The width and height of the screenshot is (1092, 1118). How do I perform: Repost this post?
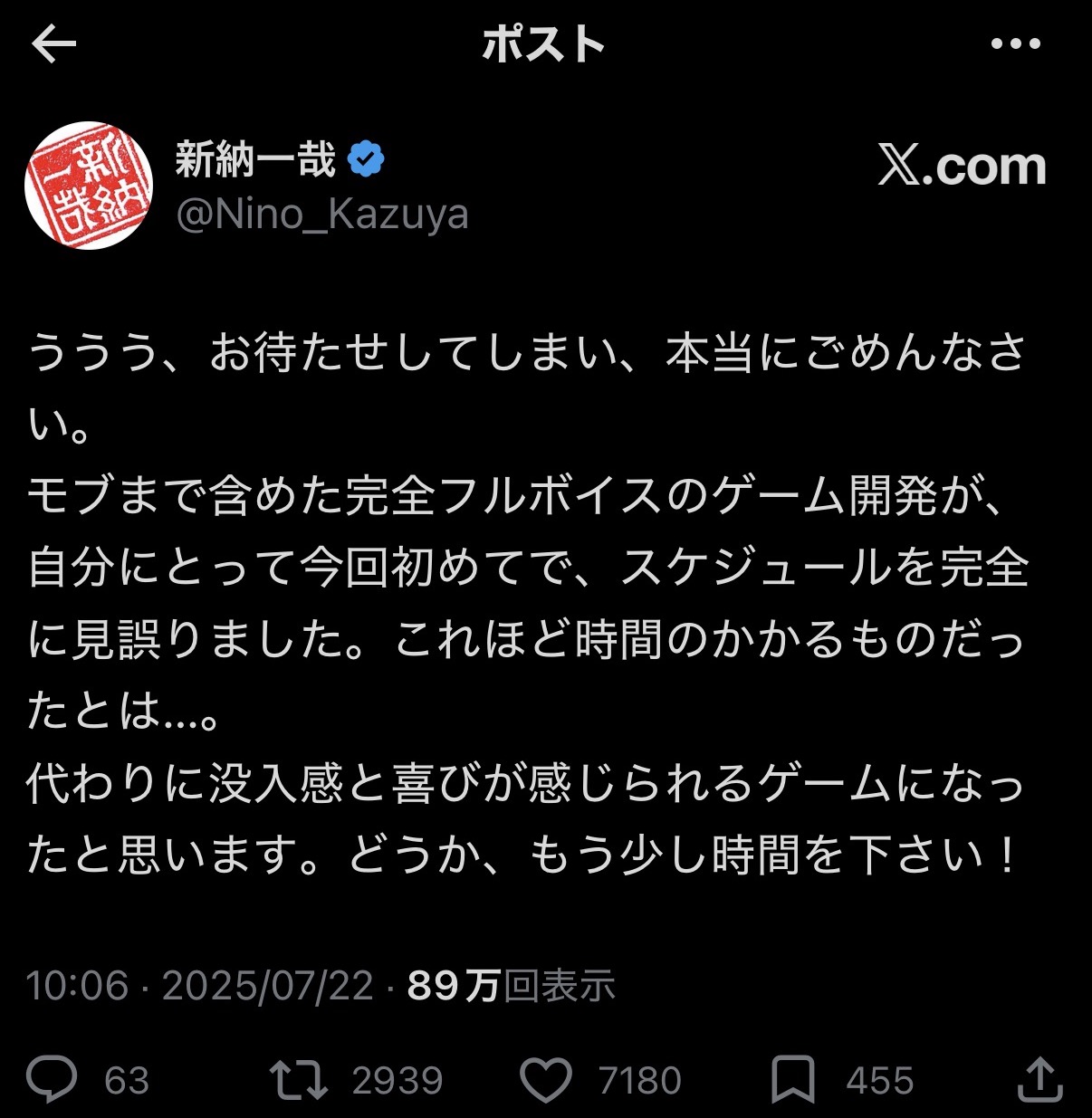coord(299,1079)
